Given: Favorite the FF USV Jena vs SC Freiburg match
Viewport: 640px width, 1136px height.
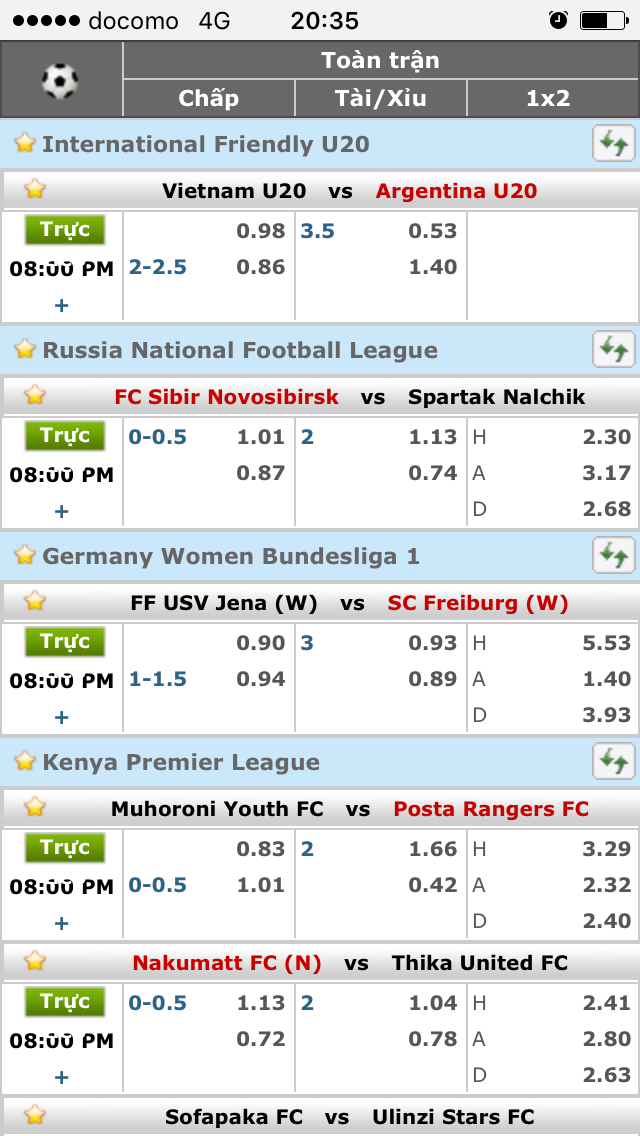Looking at the screenshot, I should pos(35,601).
